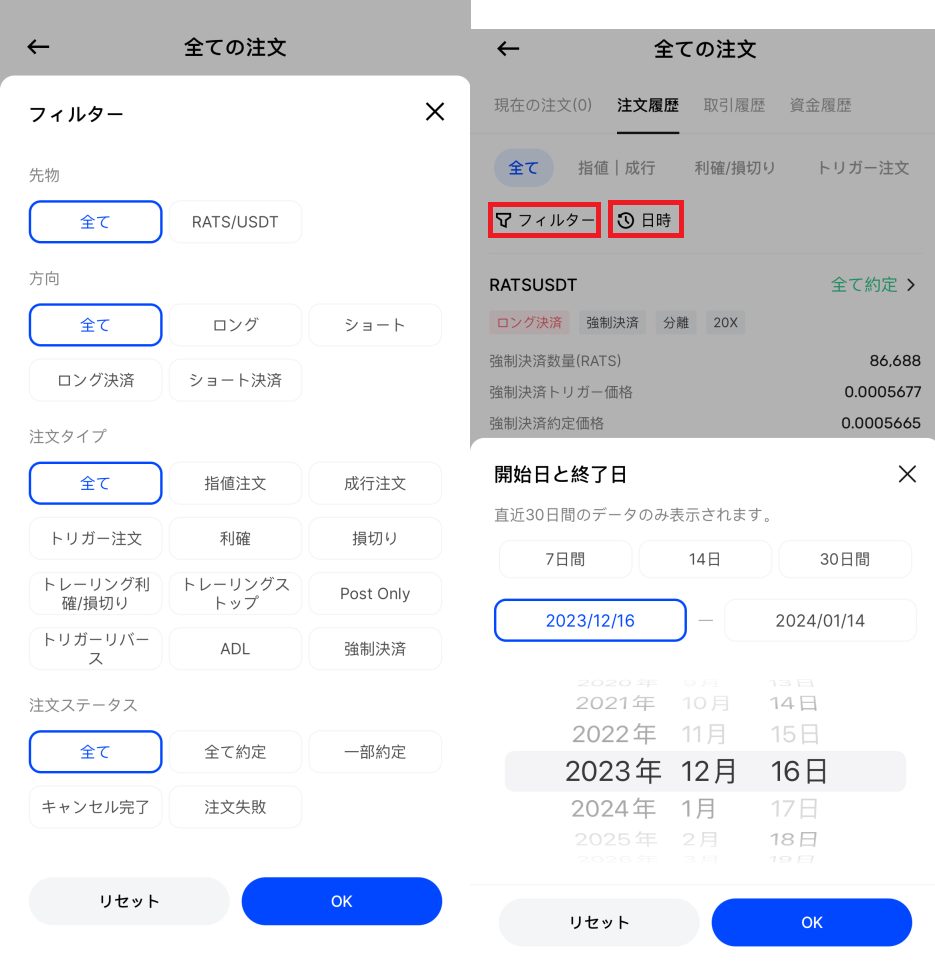The height and width of the screenshot is (962, 935).
Task: Open the 資金履歴 tab
Action: 820,105
